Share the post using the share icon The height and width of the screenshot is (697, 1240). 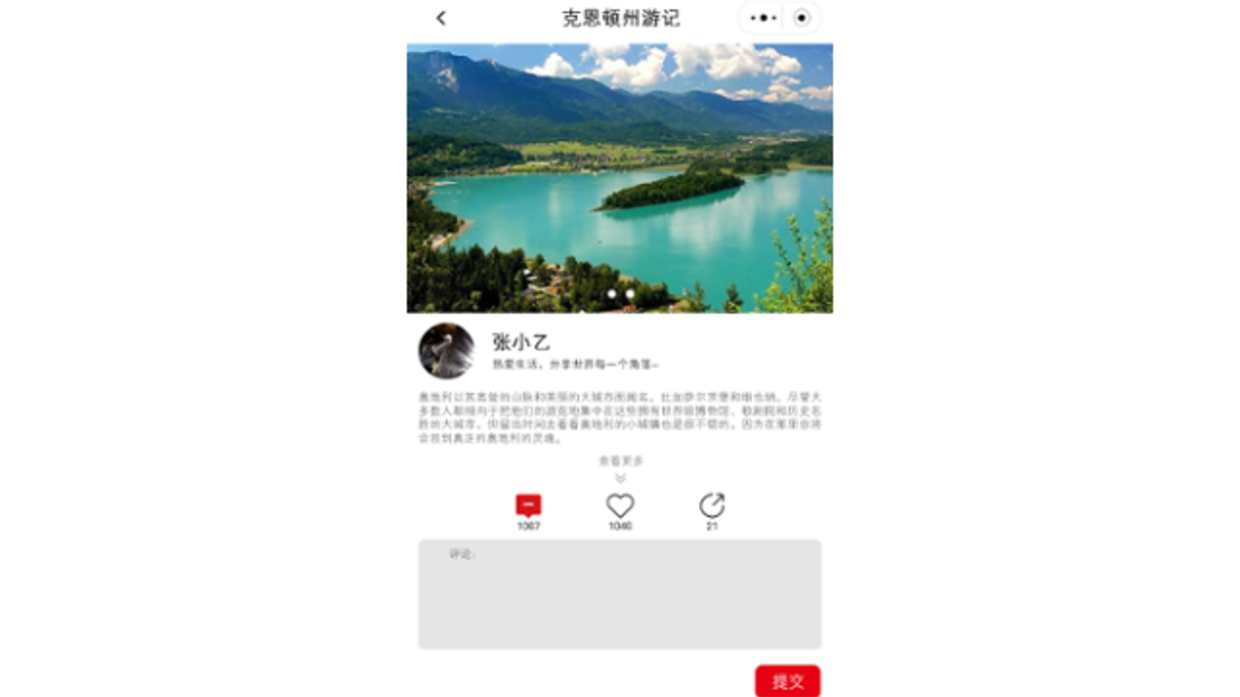711,506
